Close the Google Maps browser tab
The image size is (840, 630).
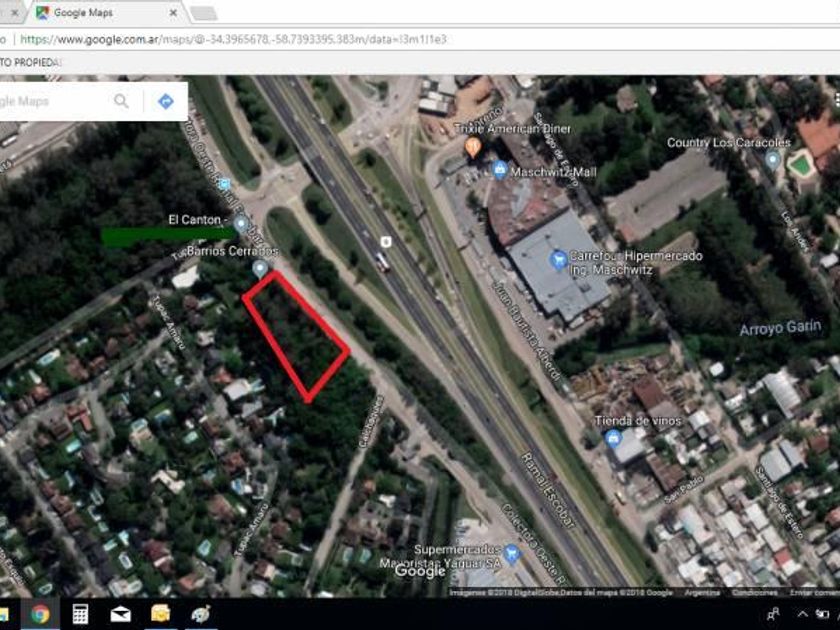tap(173, 12)
